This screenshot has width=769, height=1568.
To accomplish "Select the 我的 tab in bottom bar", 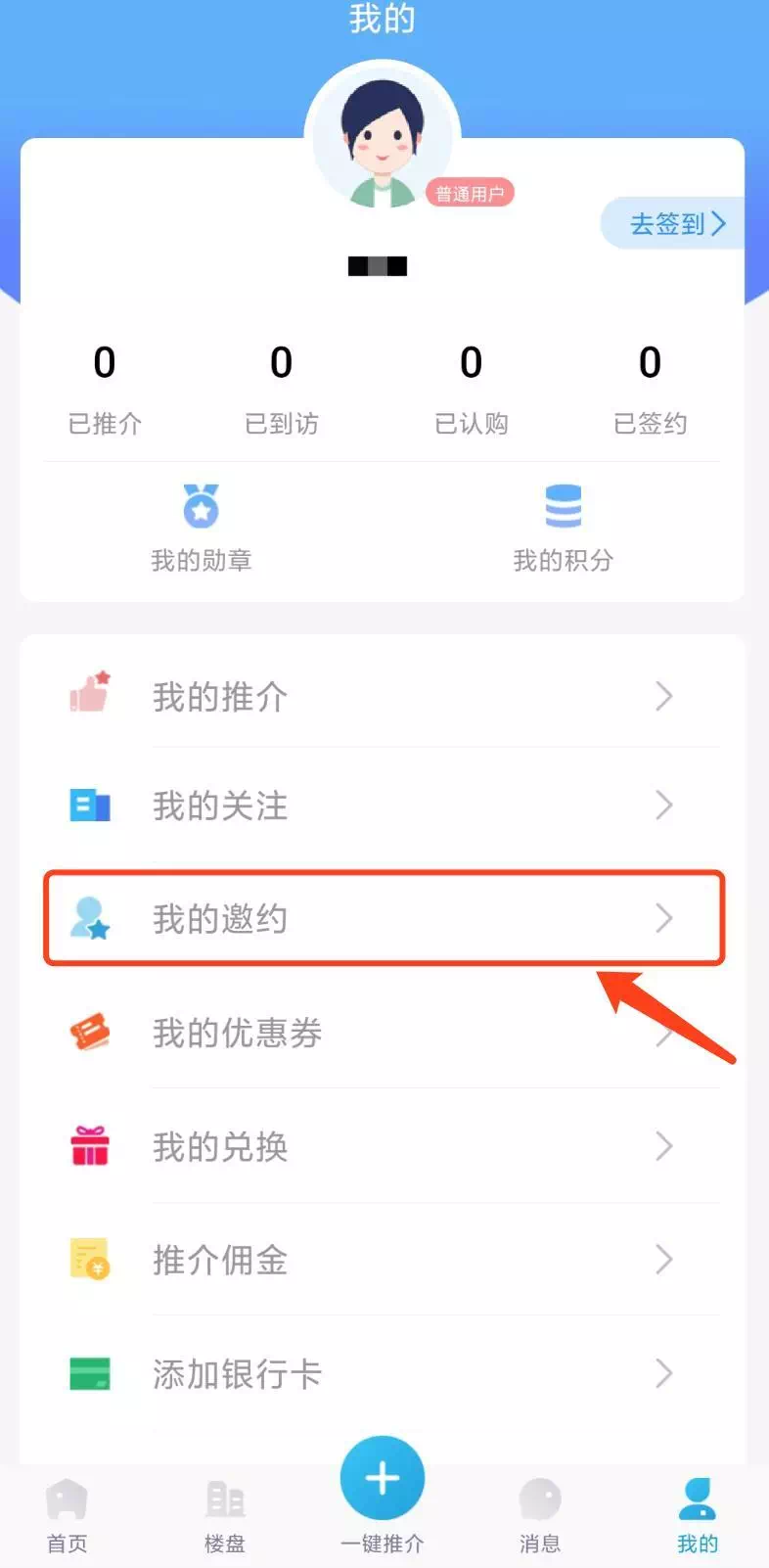I will (697, 1515).
